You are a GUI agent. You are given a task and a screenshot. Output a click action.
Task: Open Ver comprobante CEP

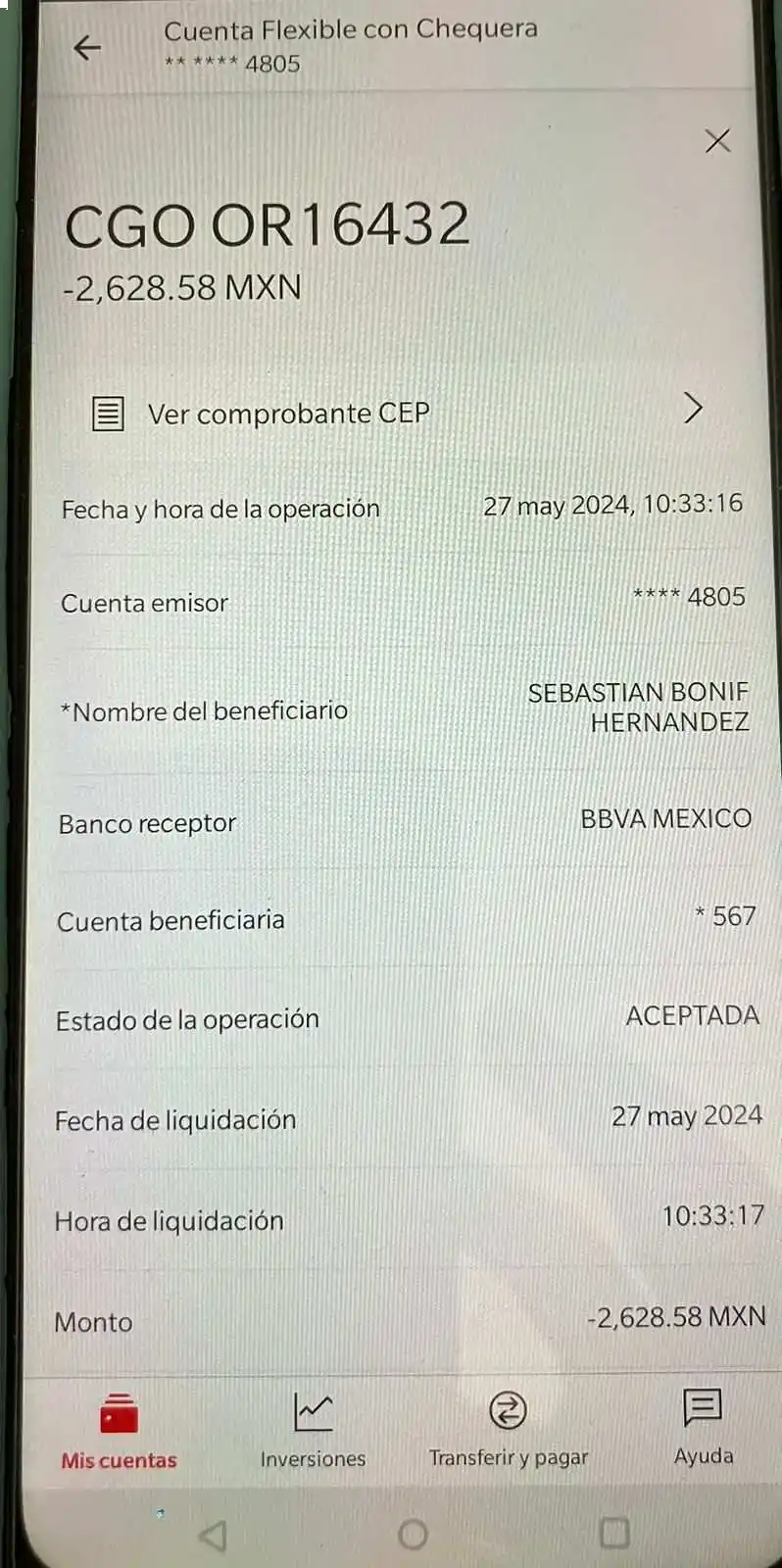point(397,413)
